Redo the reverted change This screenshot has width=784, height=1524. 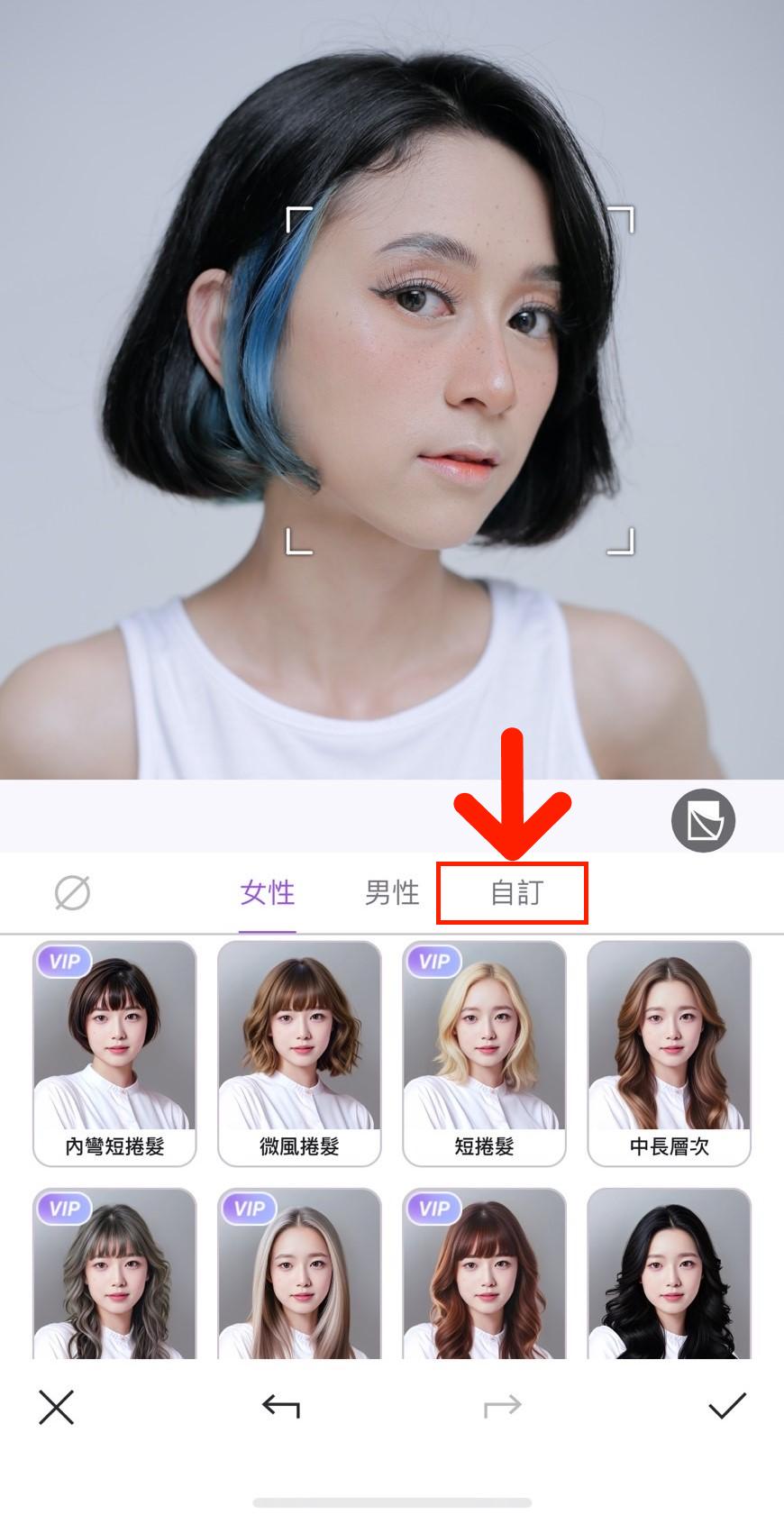[502, 1406]
